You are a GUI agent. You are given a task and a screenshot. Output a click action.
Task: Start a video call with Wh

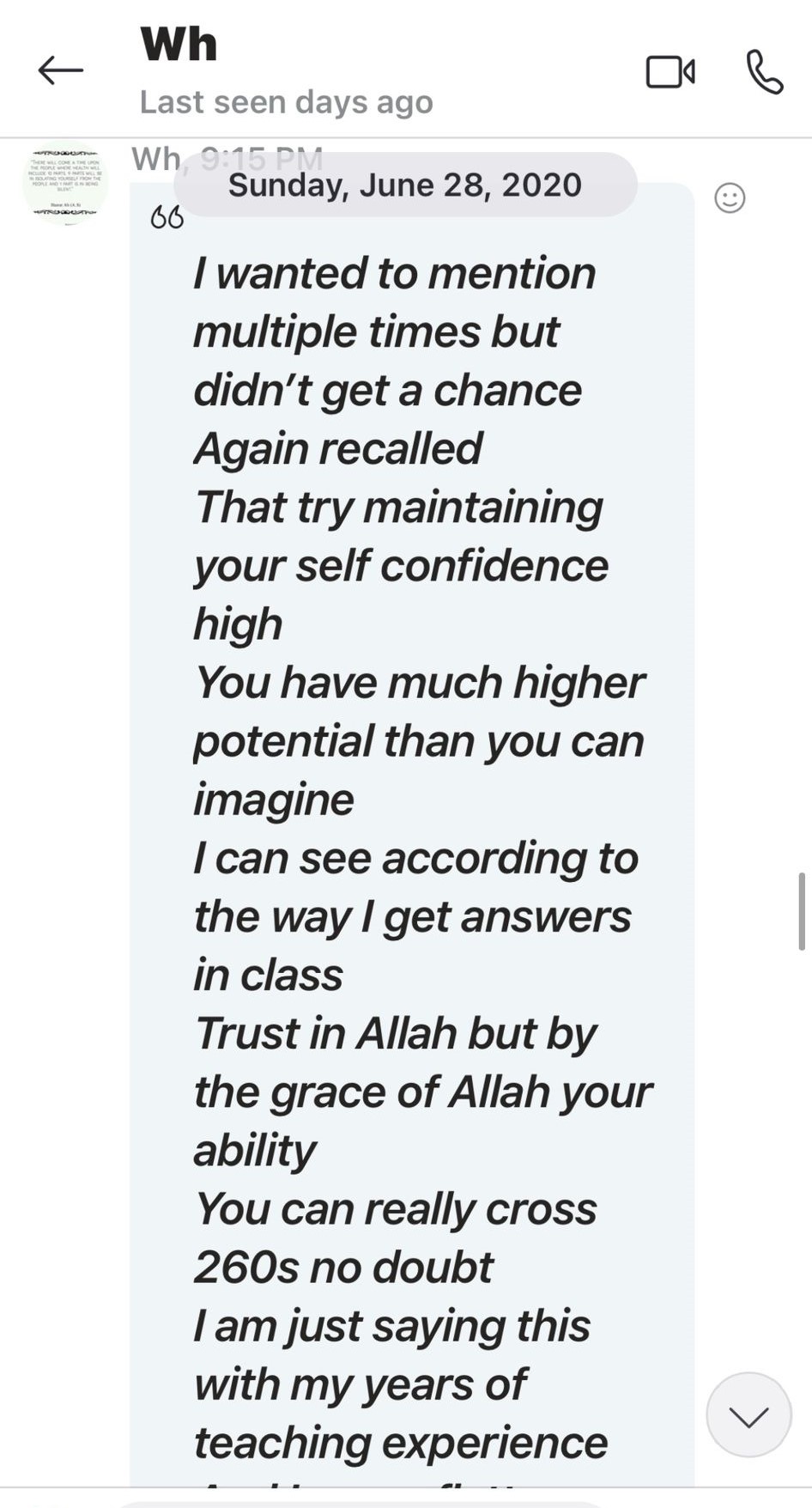670,72
